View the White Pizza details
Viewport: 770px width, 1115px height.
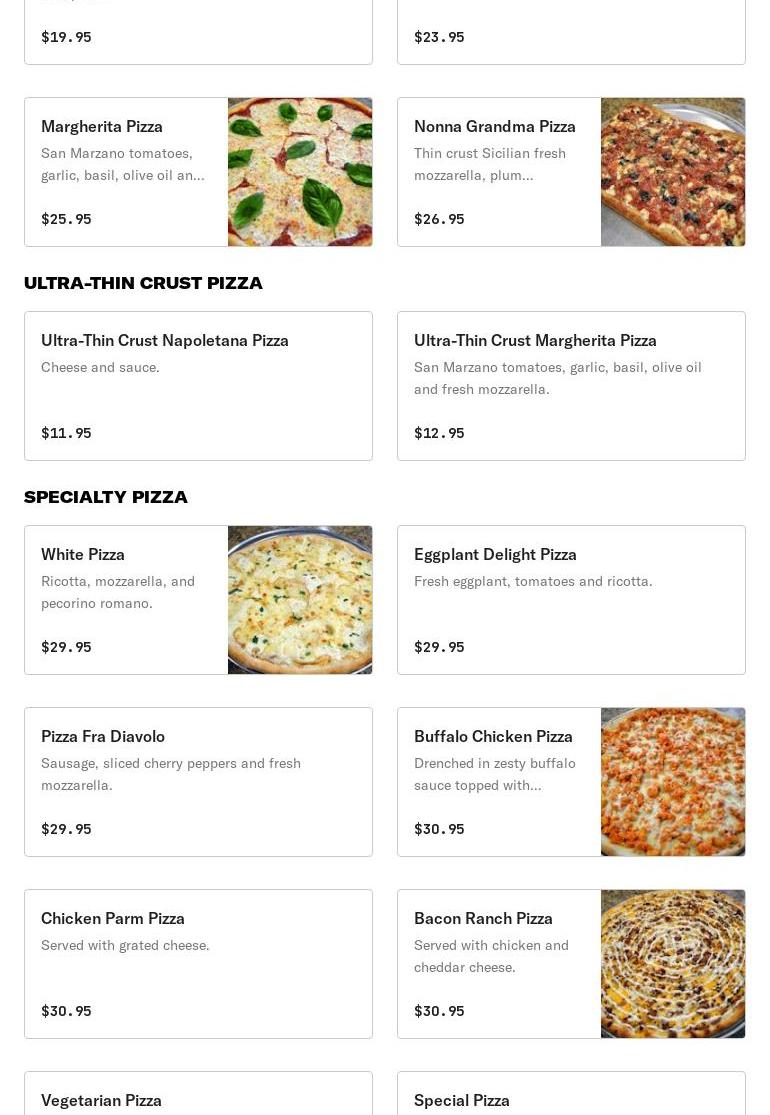pyautogui.click(x=198, y=600)
